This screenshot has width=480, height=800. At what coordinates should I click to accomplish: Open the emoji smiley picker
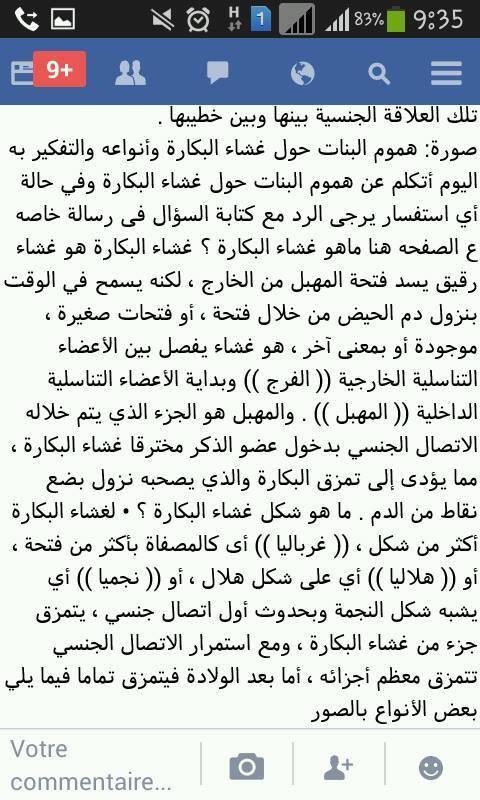(431, 767)
